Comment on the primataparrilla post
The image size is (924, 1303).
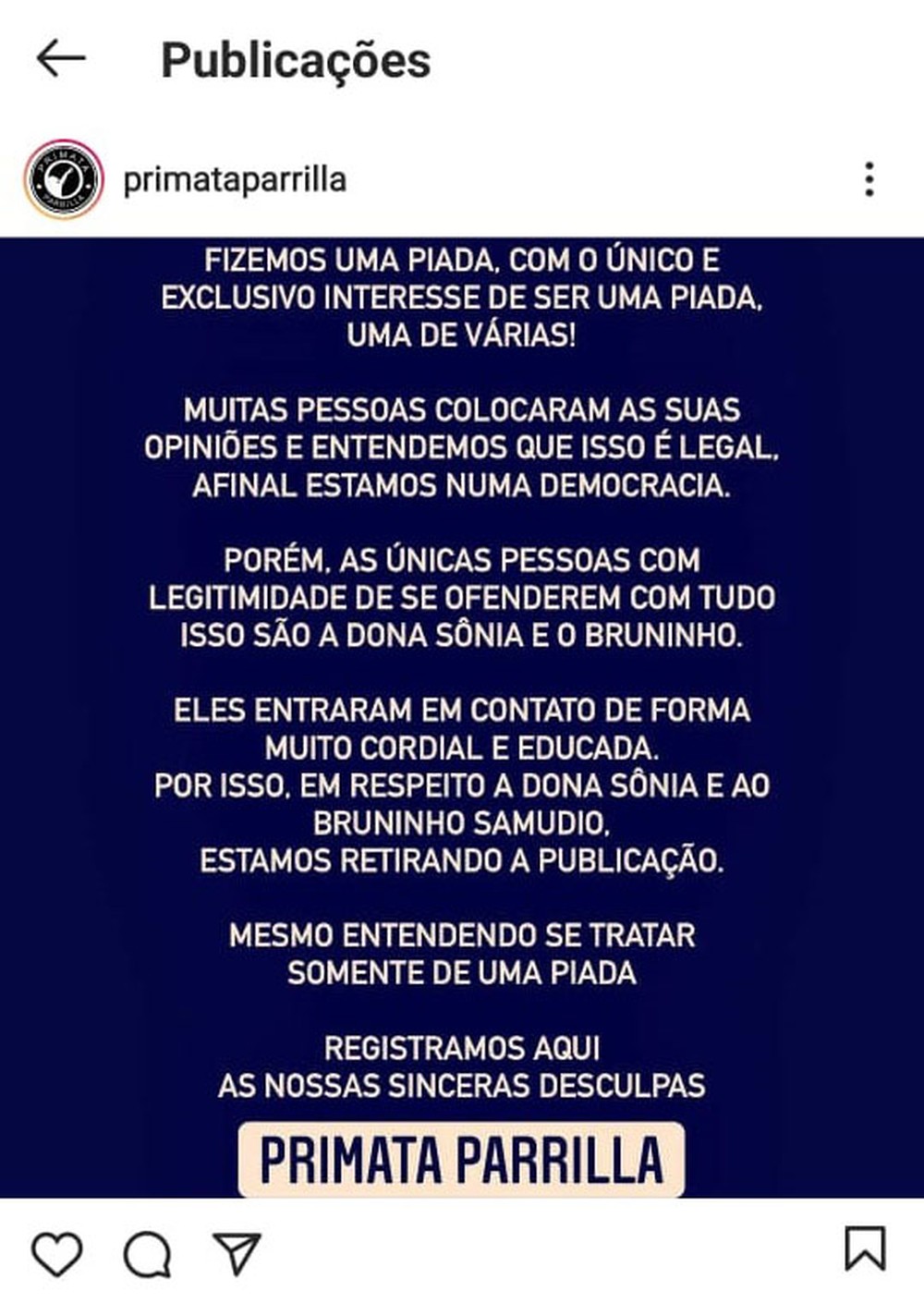(147, 1253)
